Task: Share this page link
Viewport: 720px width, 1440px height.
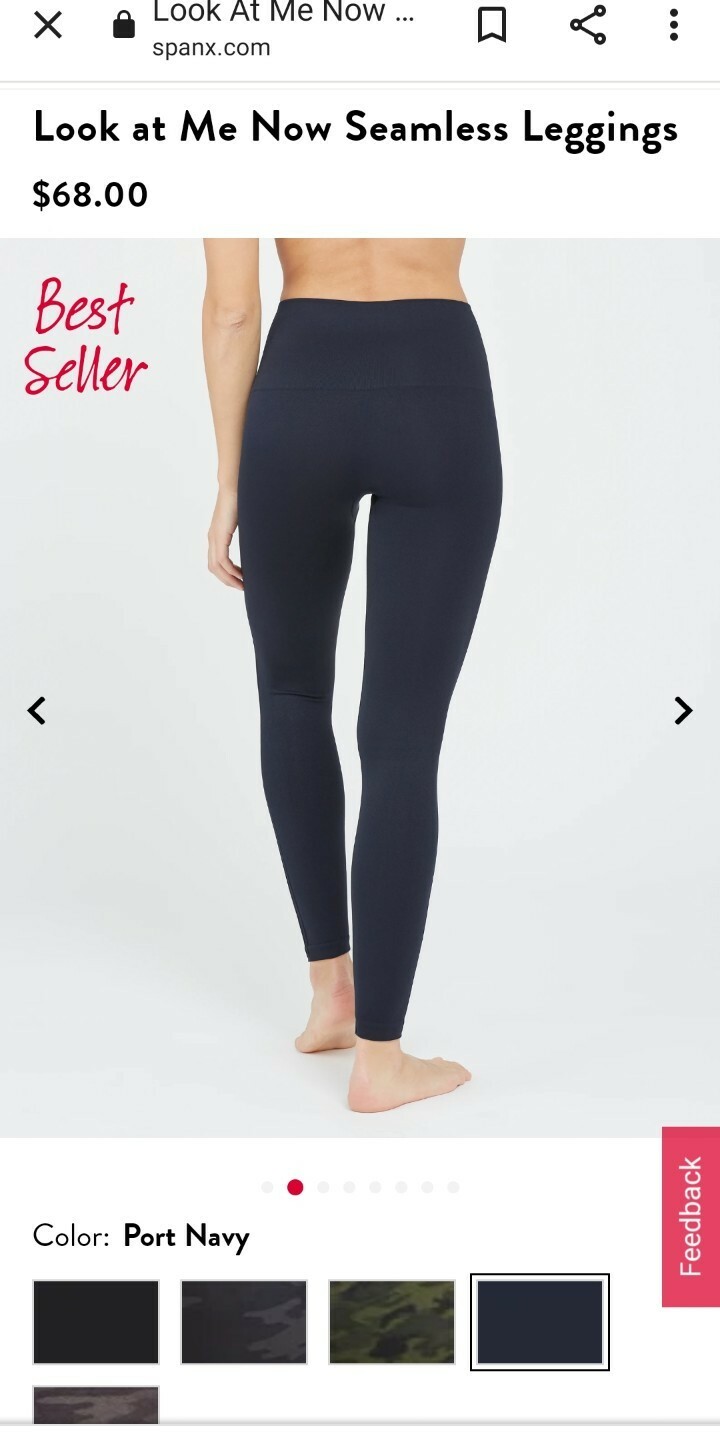Action: click(x=588, y=25)
